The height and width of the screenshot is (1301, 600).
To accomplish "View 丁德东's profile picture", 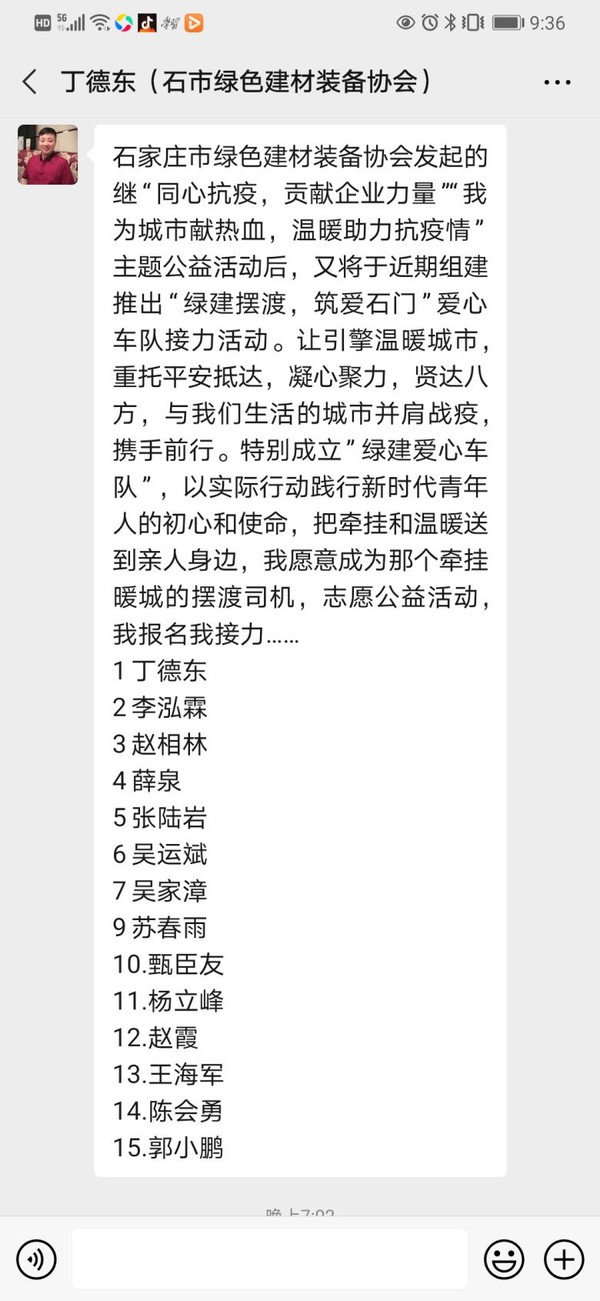I will (48, 154).
